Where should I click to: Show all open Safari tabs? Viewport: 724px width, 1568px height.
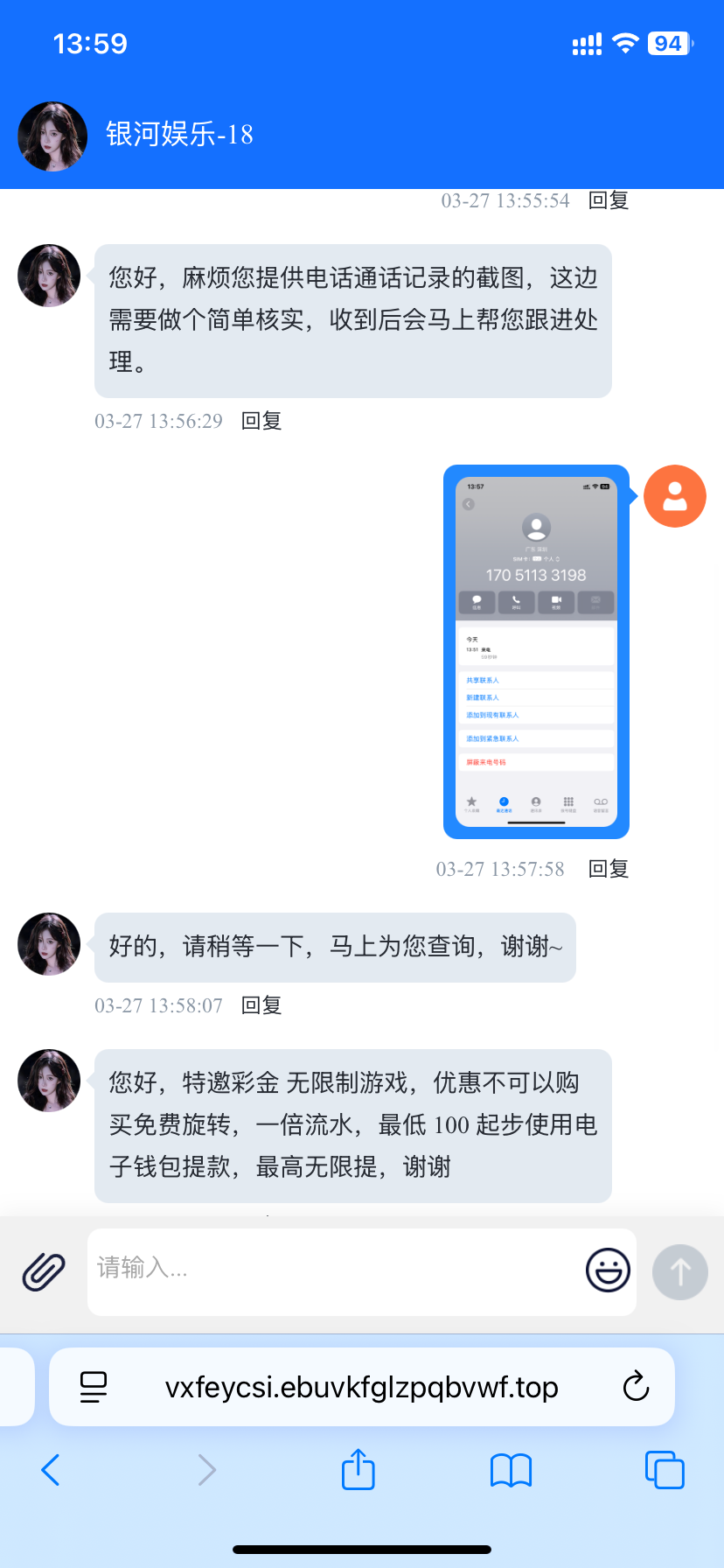click(x=665, y=1470)
